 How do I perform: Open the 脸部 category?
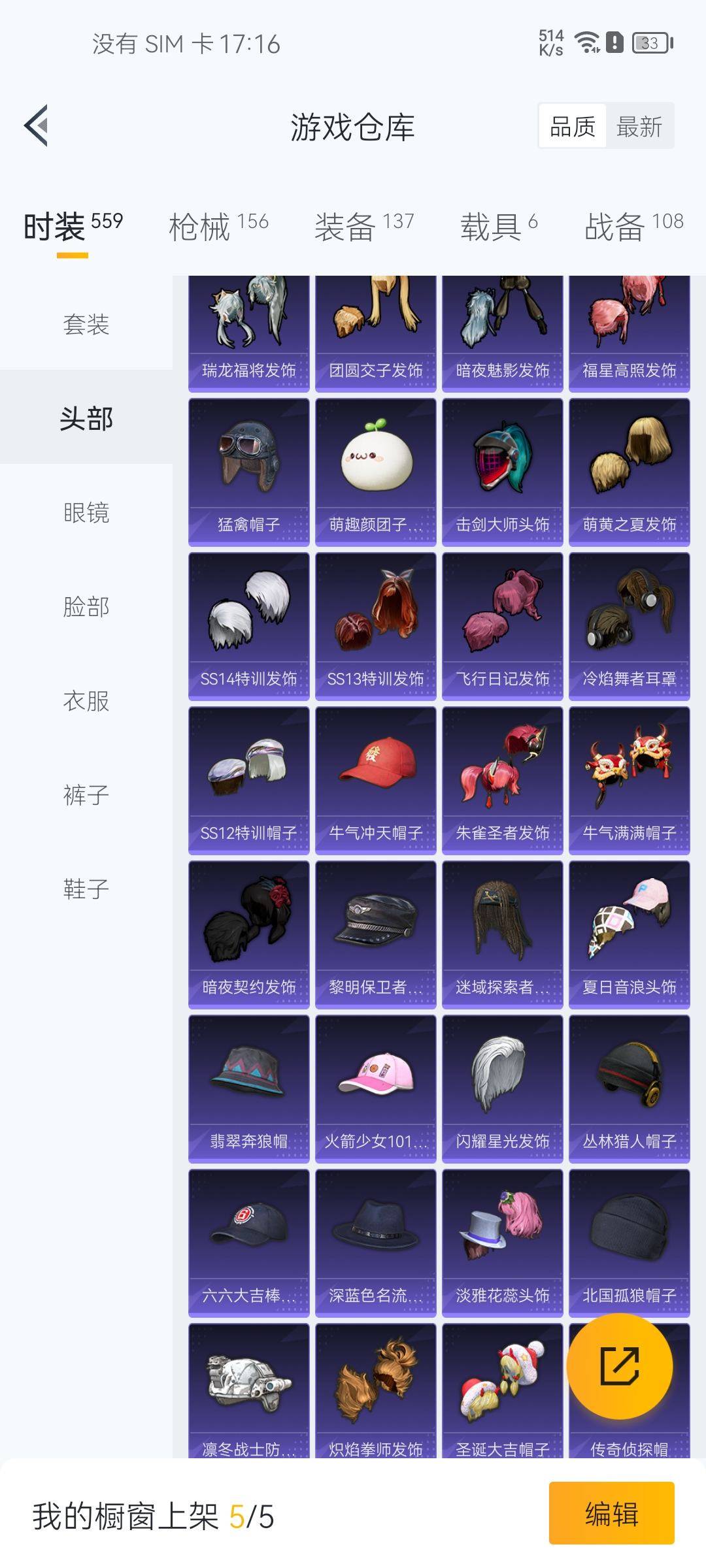(86, 606)
